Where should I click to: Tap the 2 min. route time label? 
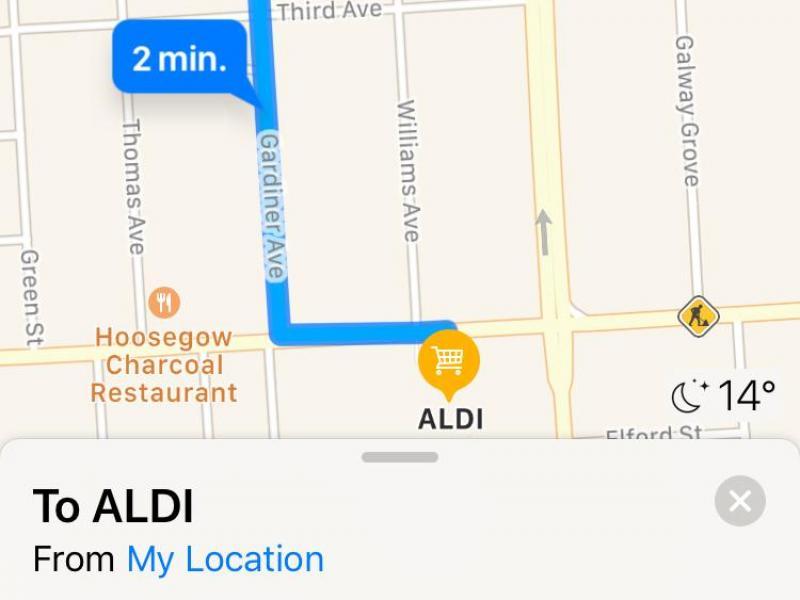[179, 58]
